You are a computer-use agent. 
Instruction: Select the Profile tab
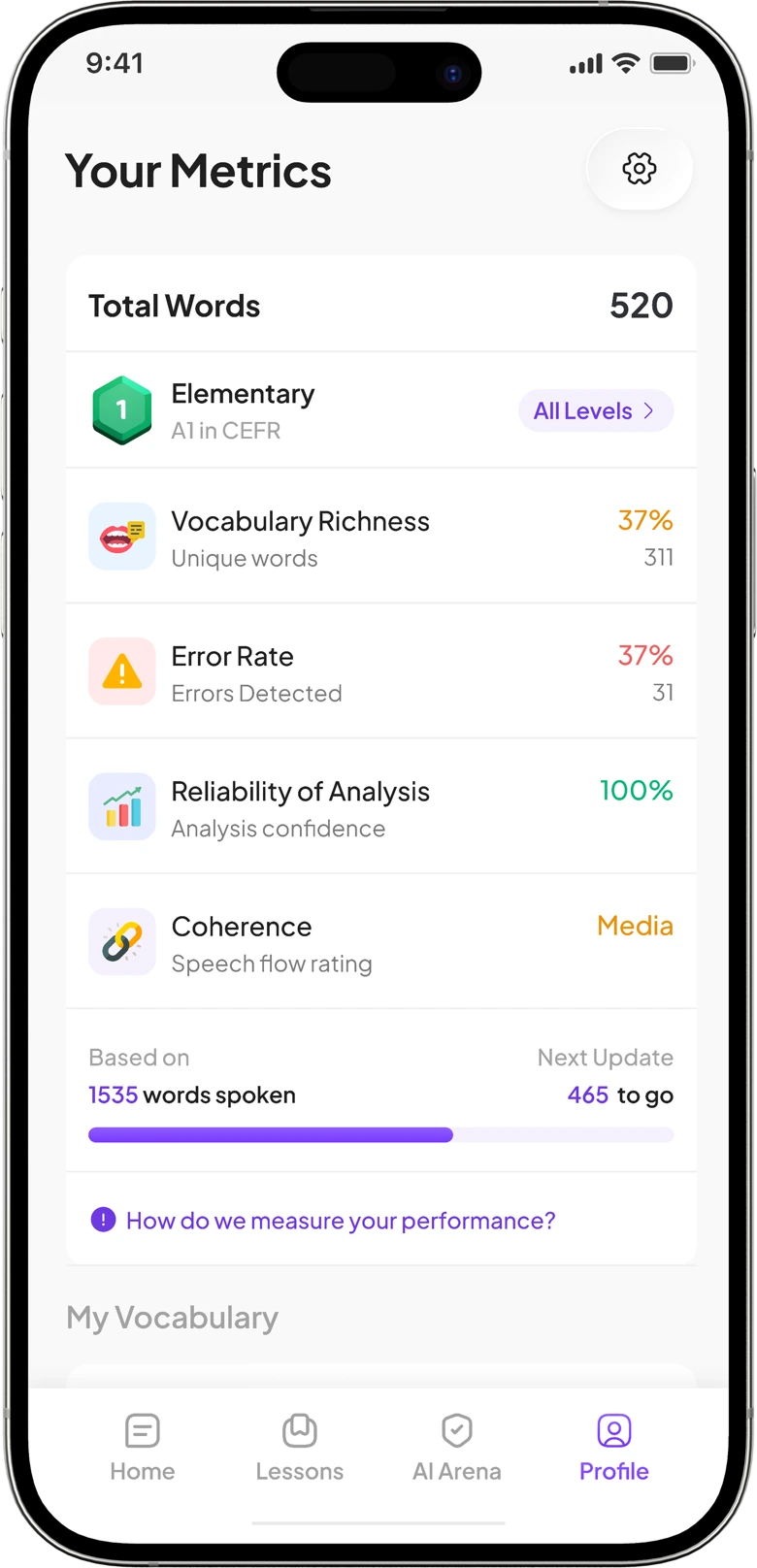[x=614, y=1448]
